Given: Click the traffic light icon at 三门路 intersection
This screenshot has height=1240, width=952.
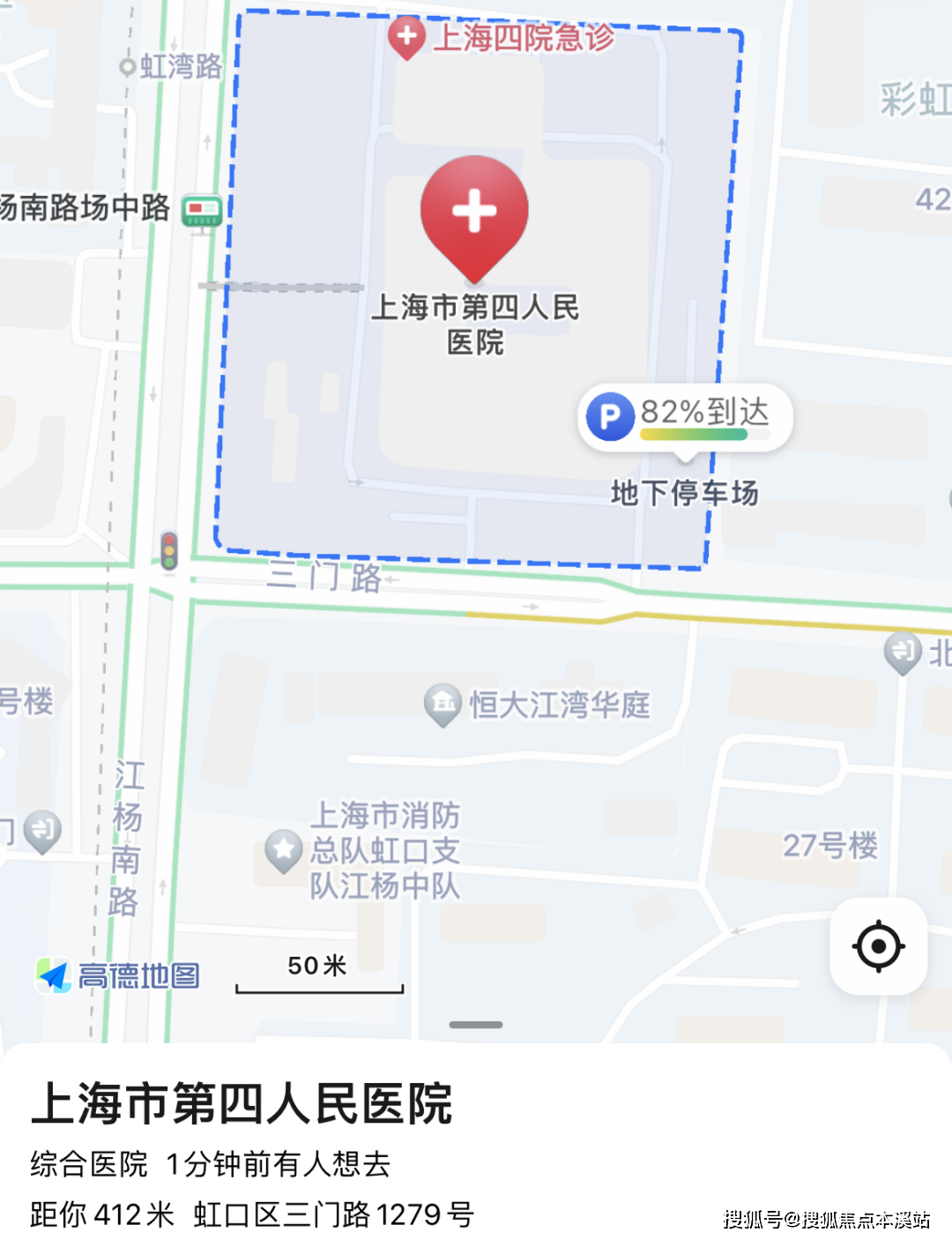Looking at the screenshot, I should pos(171,551).
